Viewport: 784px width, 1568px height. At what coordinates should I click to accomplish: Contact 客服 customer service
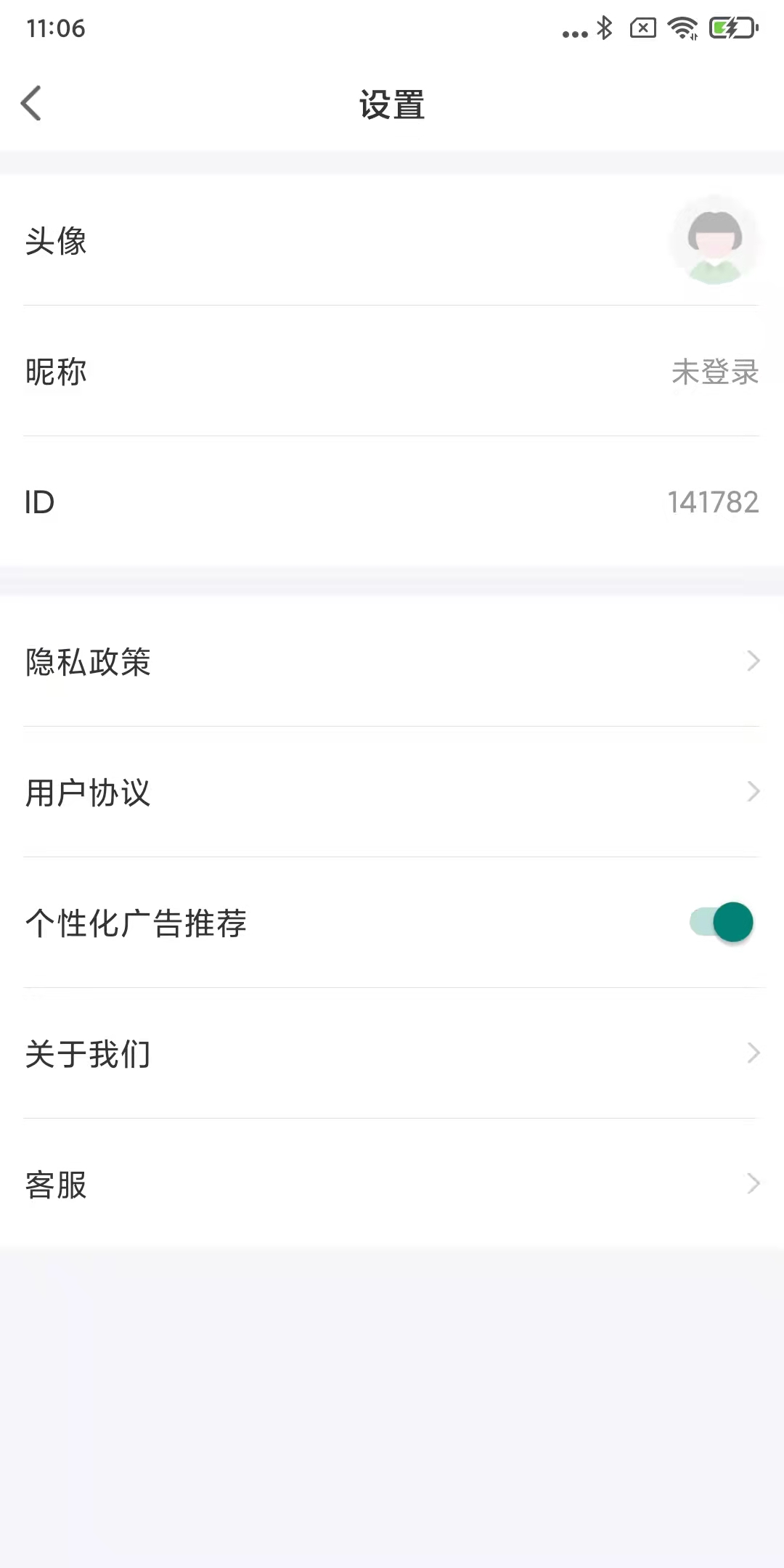coord(392,1184)
